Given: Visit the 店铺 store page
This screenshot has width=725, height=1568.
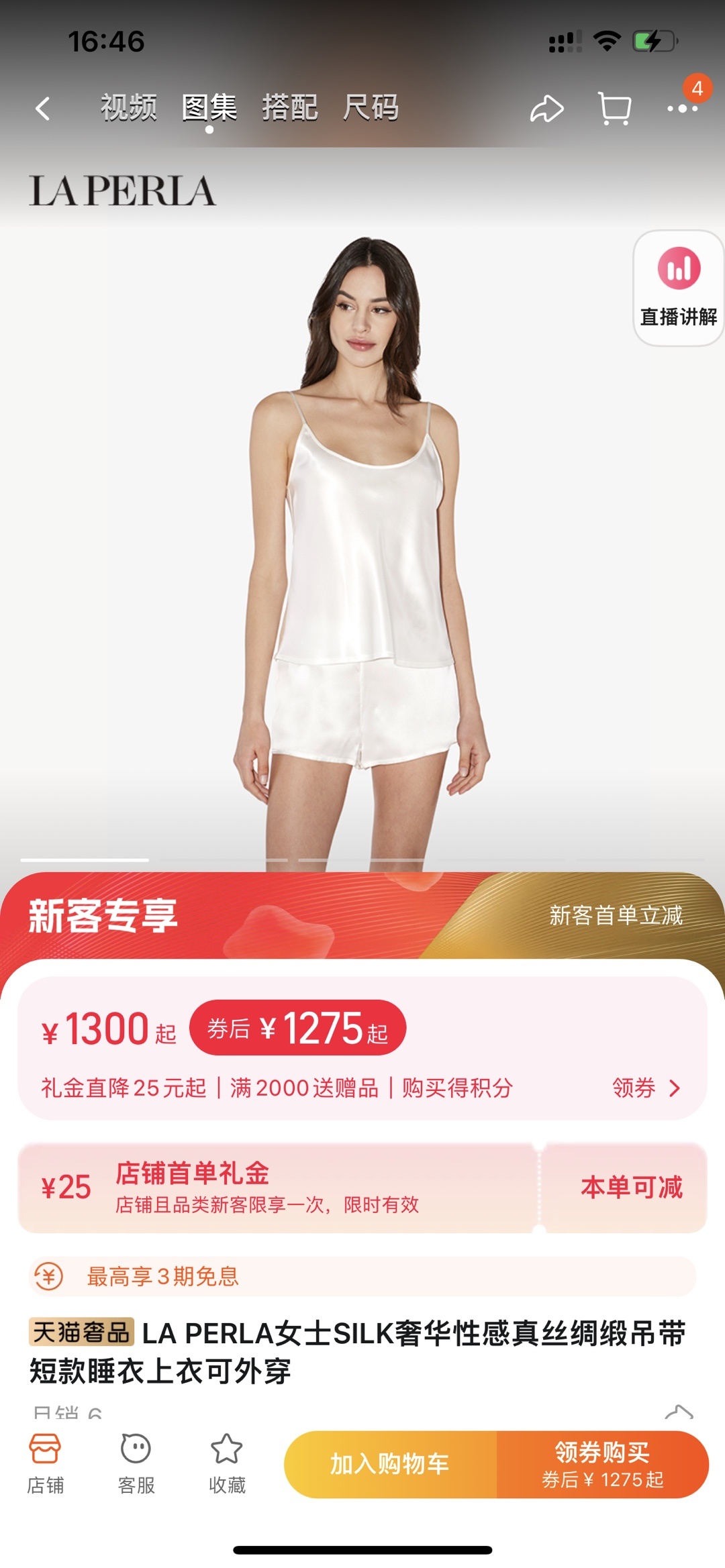Looking at the screenshot, I should pos(45,1464).
